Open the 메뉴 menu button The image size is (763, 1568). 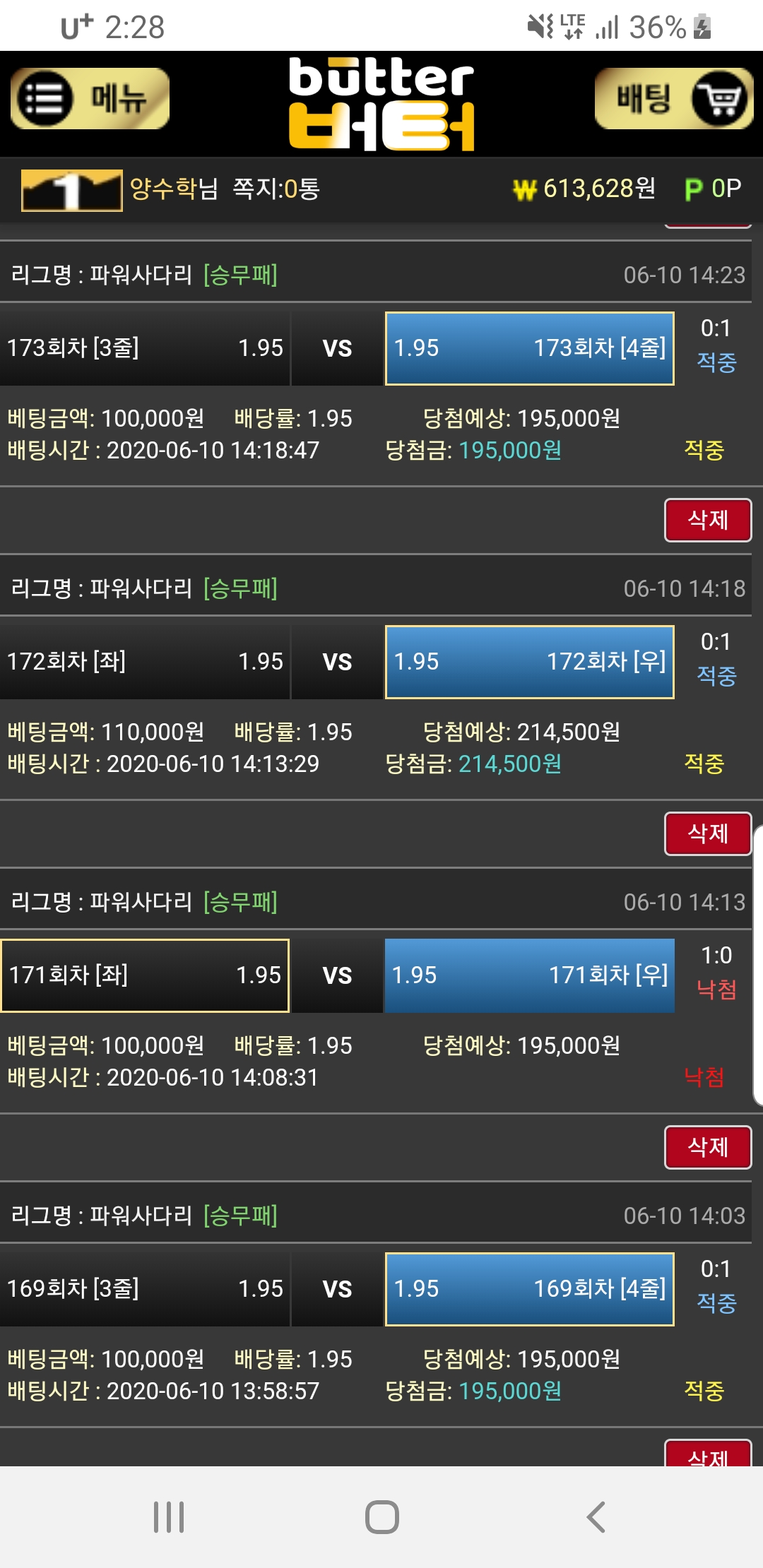[90, 99]
